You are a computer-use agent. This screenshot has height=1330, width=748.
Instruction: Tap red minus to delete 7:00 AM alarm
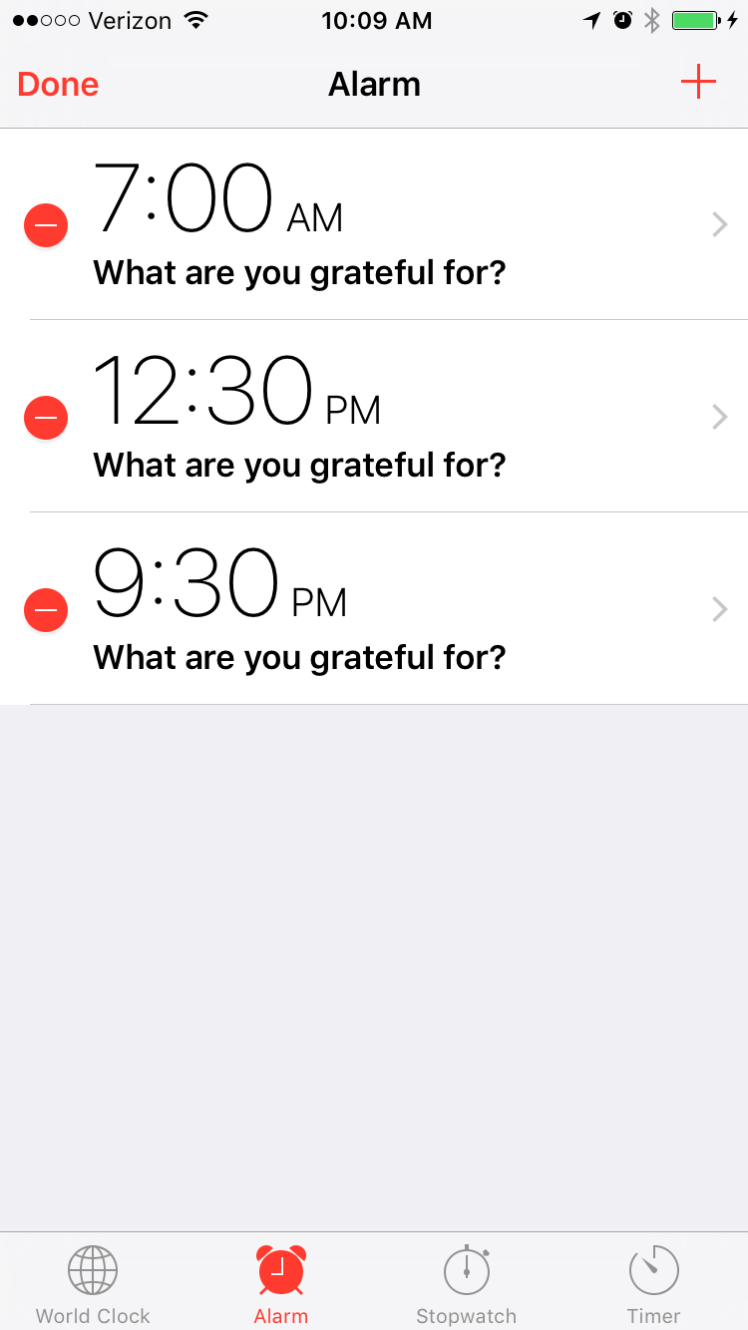coord(46,225)
